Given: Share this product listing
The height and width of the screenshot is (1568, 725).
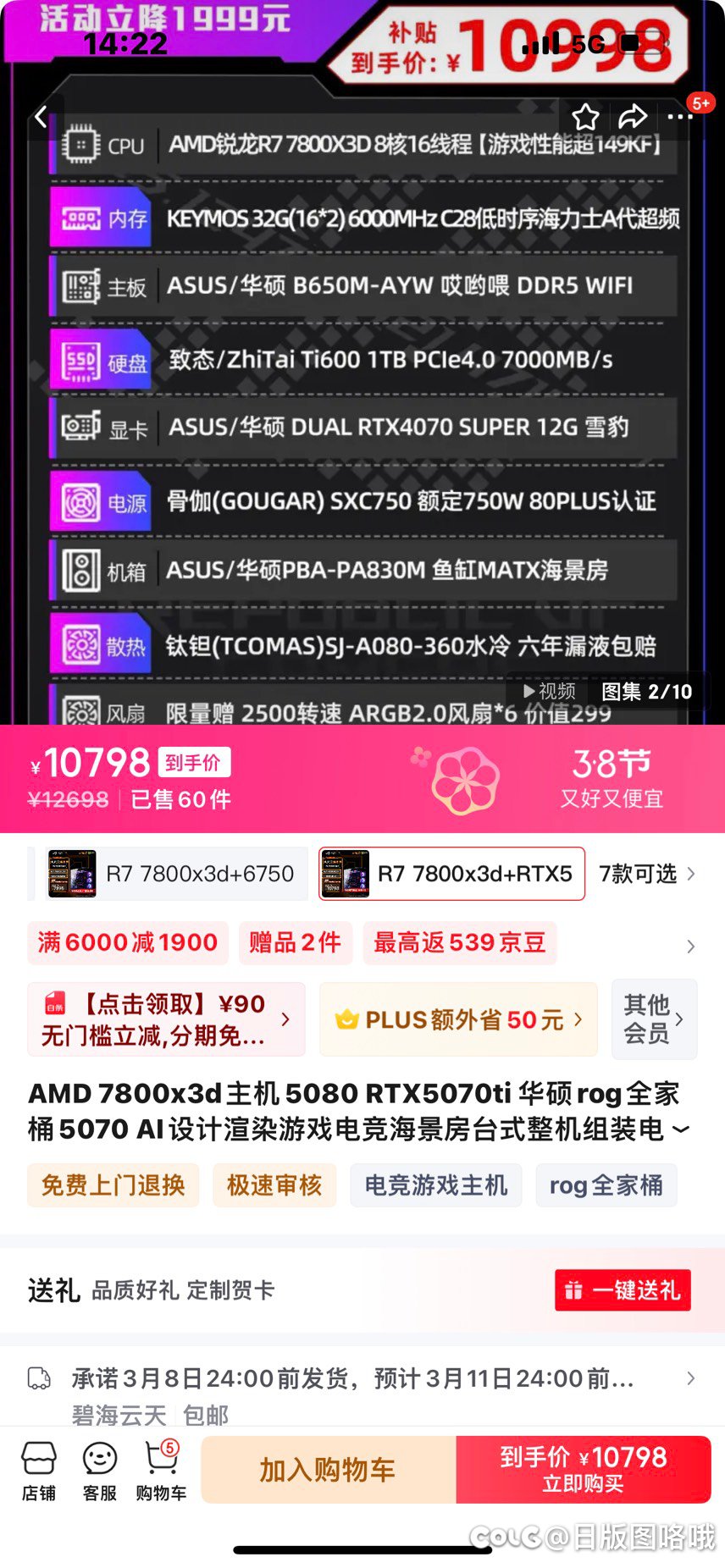Looking at the screenshot, I should pyautogui.click(x=633, y=117).
